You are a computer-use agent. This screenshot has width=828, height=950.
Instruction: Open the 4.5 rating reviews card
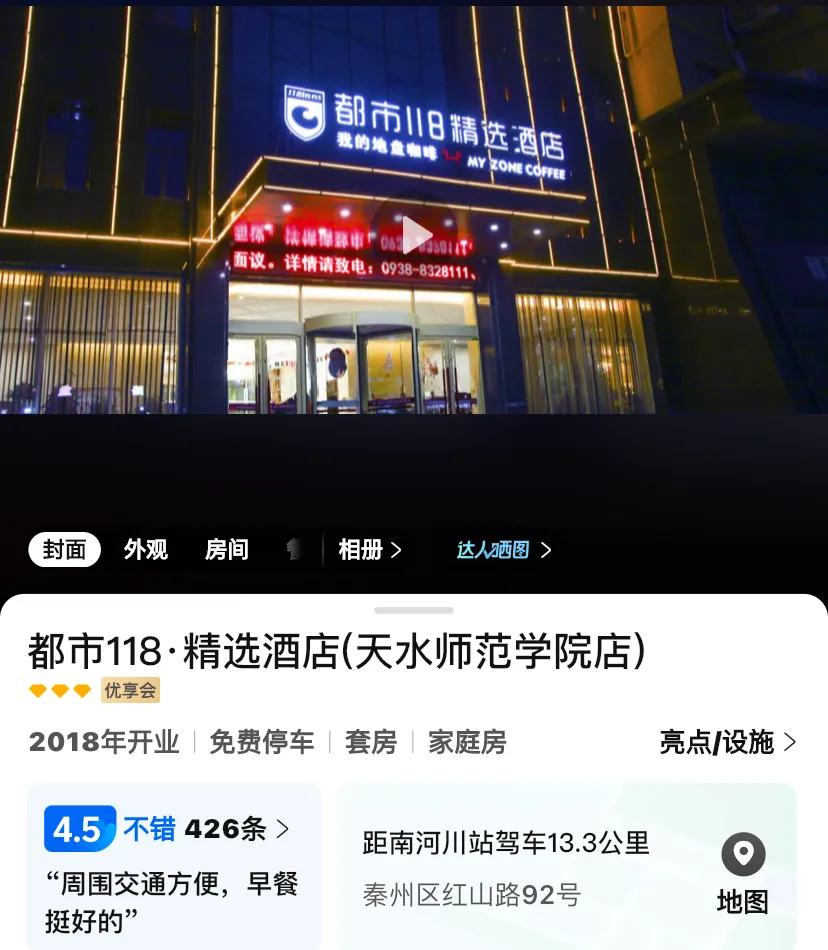point(174,865)
